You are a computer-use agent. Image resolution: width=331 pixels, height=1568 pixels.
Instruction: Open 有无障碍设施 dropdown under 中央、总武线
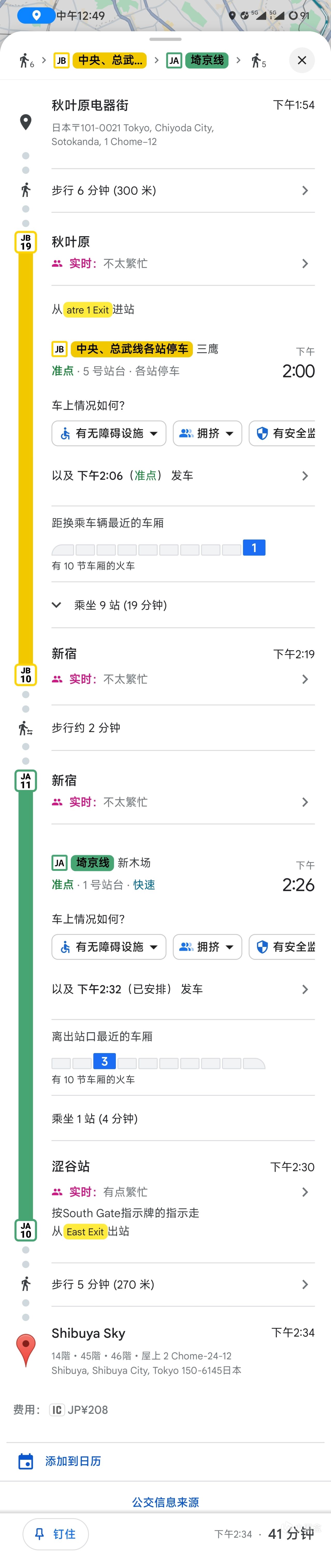click(x=109, y=433)
